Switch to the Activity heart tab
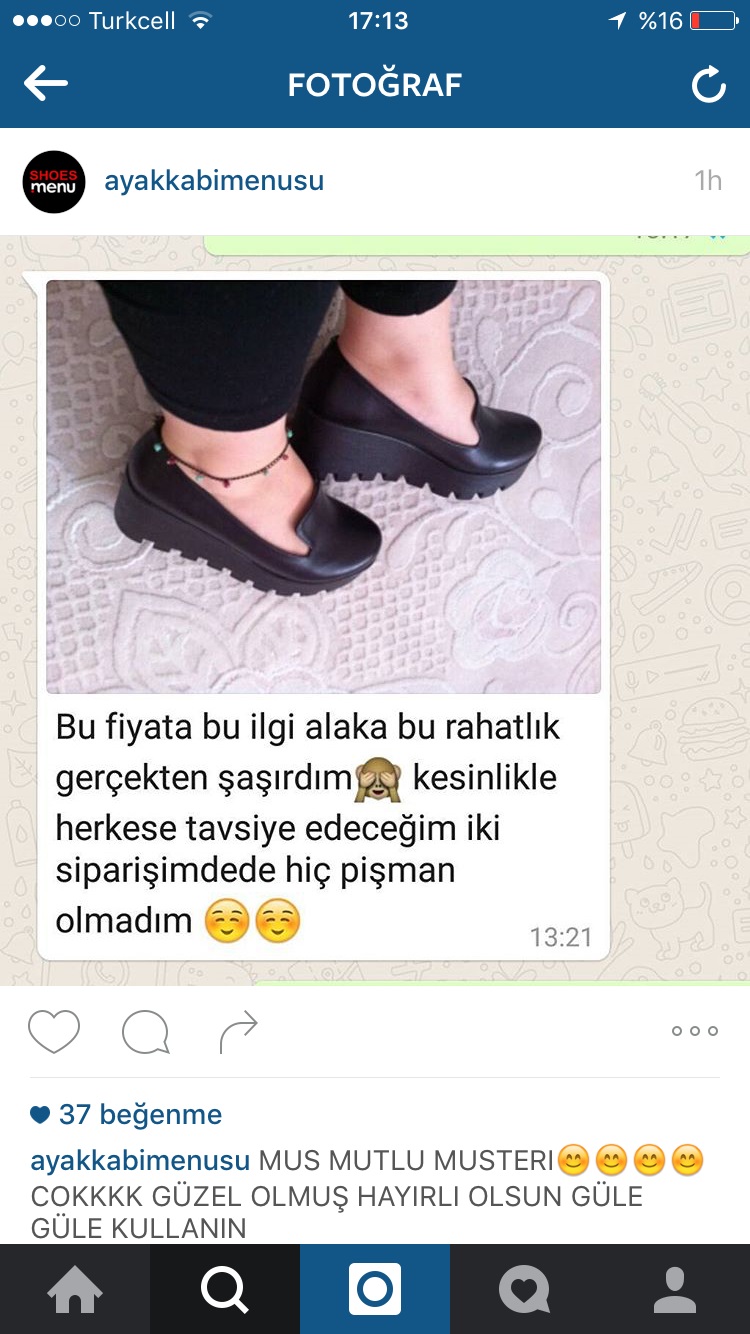The image size is (750, 1334). (x=525, y=1289)
